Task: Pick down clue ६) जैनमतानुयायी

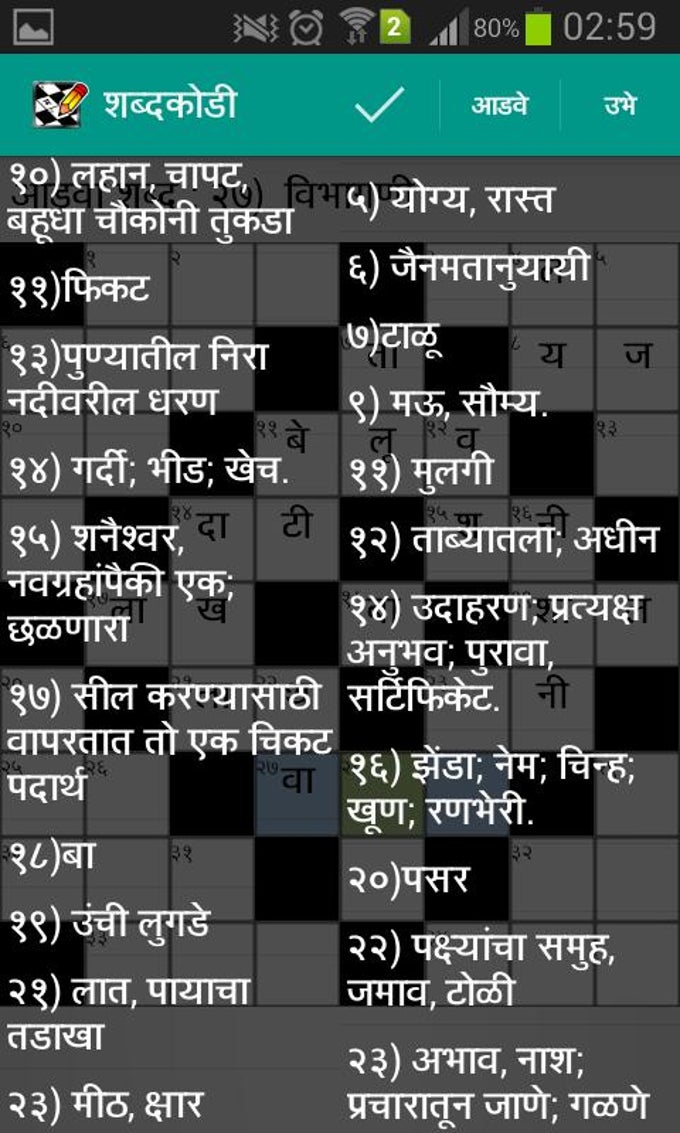Action: coord(468,269)
